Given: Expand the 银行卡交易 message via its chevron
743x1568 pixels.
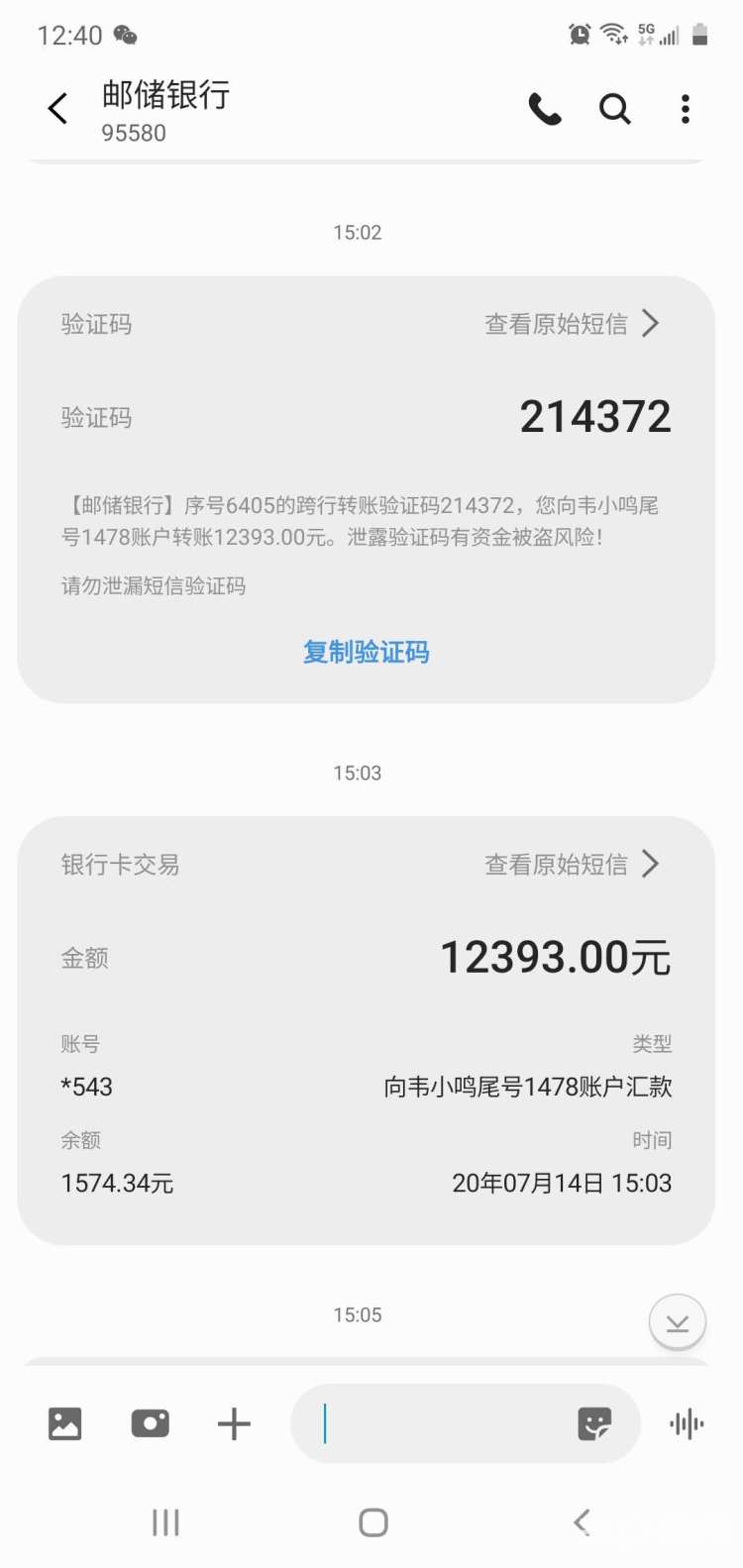Looking at the screenshot, I should (x=651, y=864).
